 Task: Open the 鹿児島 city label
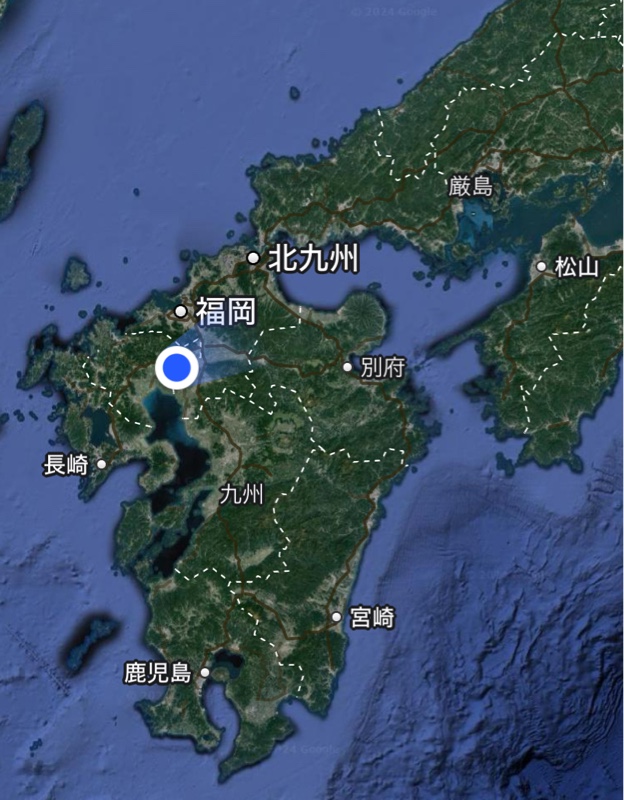pyautogui.click(x=157, y=672)
